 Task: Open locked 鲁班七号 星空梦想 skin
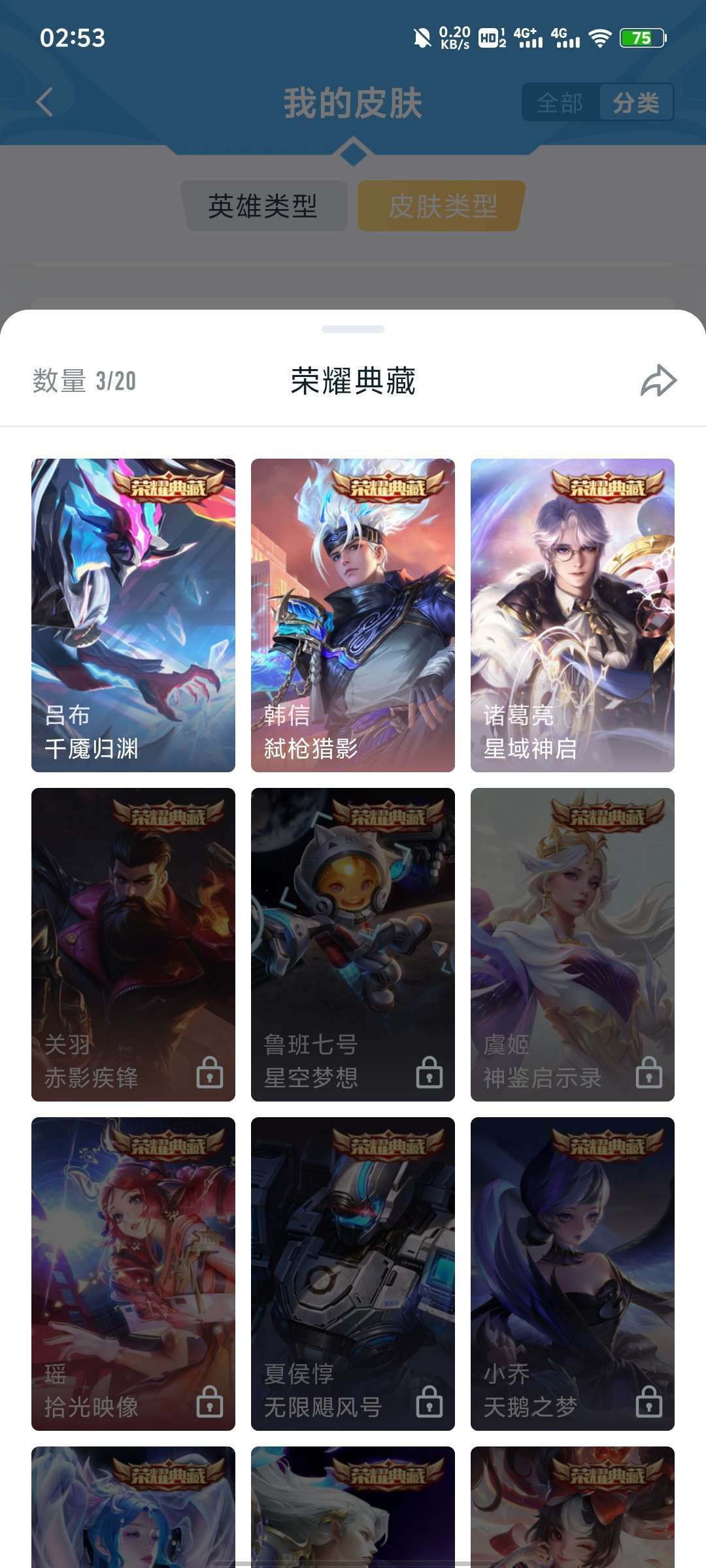point(353,944)
